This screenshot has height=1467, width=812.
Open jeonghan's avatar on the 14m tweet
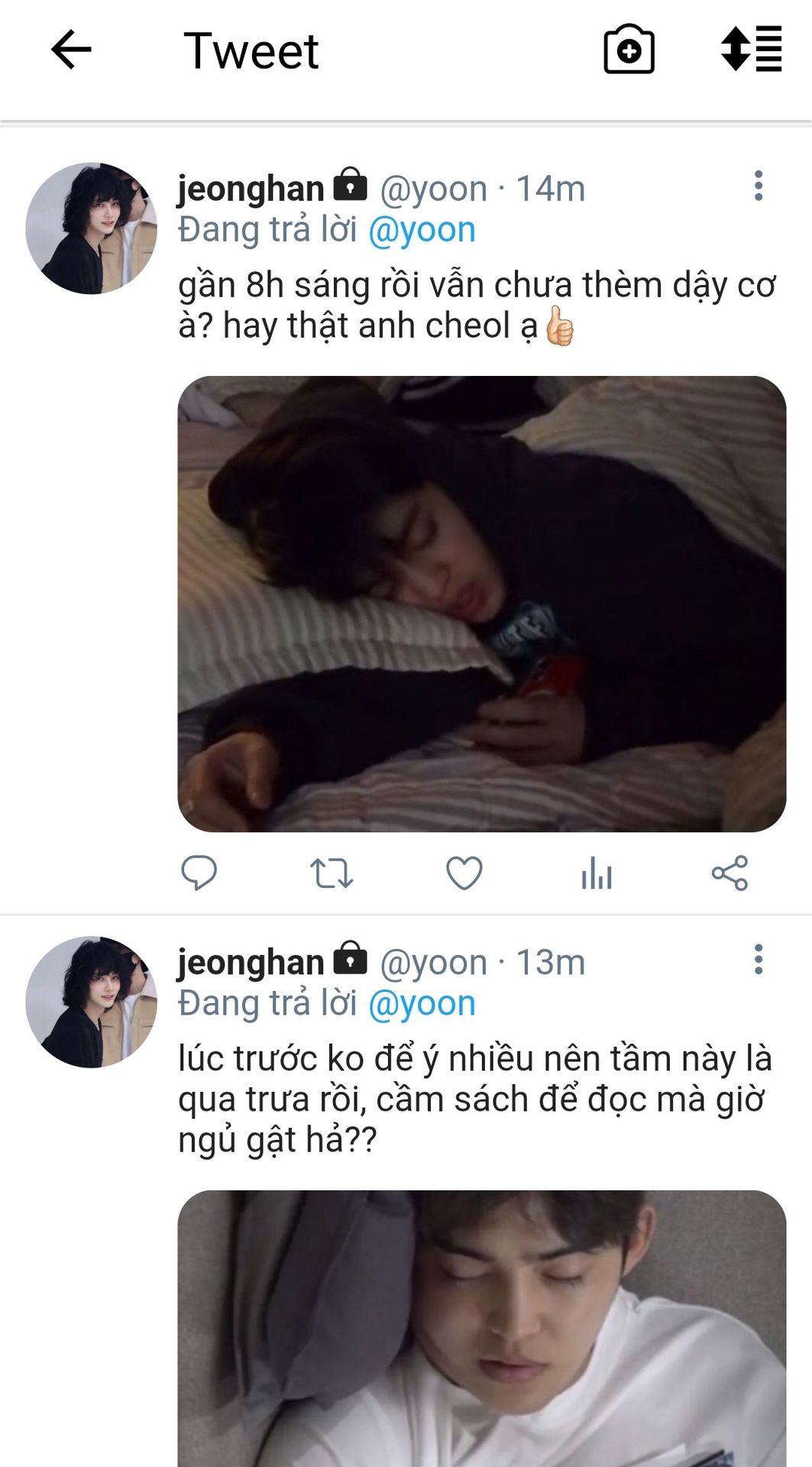91,228
